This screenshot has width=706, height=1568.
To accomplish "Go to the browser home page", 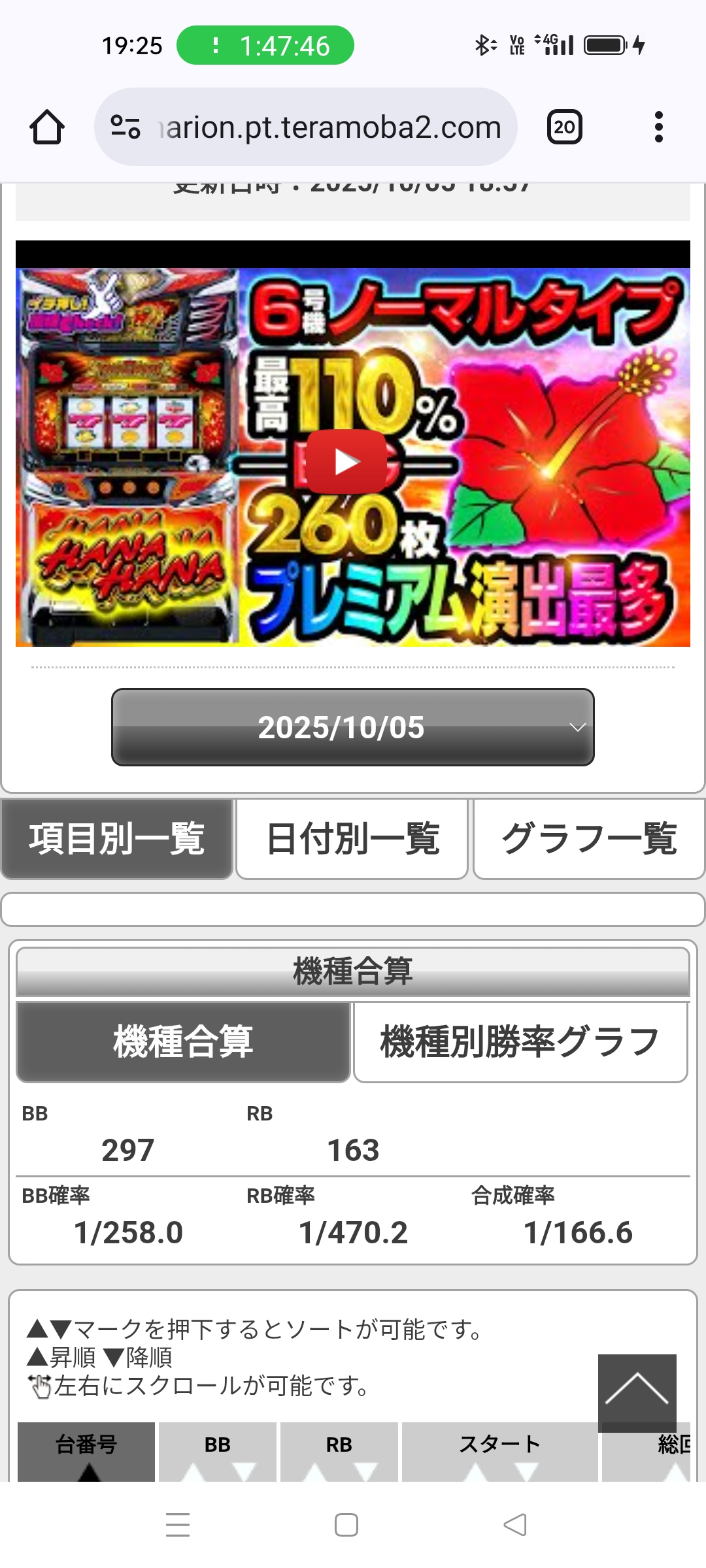I will pyautogui.click(x=47, y=127).
